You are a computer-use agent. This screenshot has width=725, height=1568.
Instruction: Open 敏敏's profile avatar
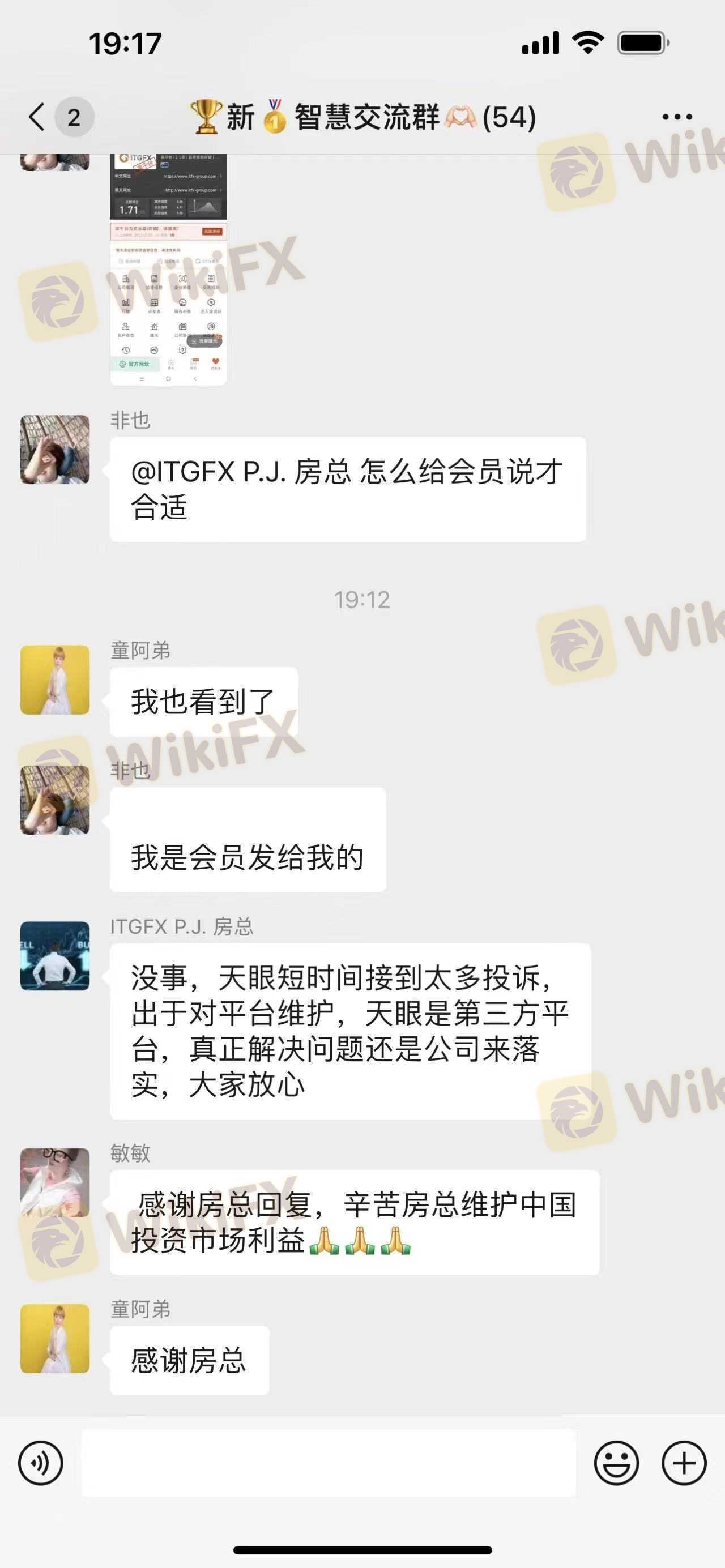[x=55, y=1182]
